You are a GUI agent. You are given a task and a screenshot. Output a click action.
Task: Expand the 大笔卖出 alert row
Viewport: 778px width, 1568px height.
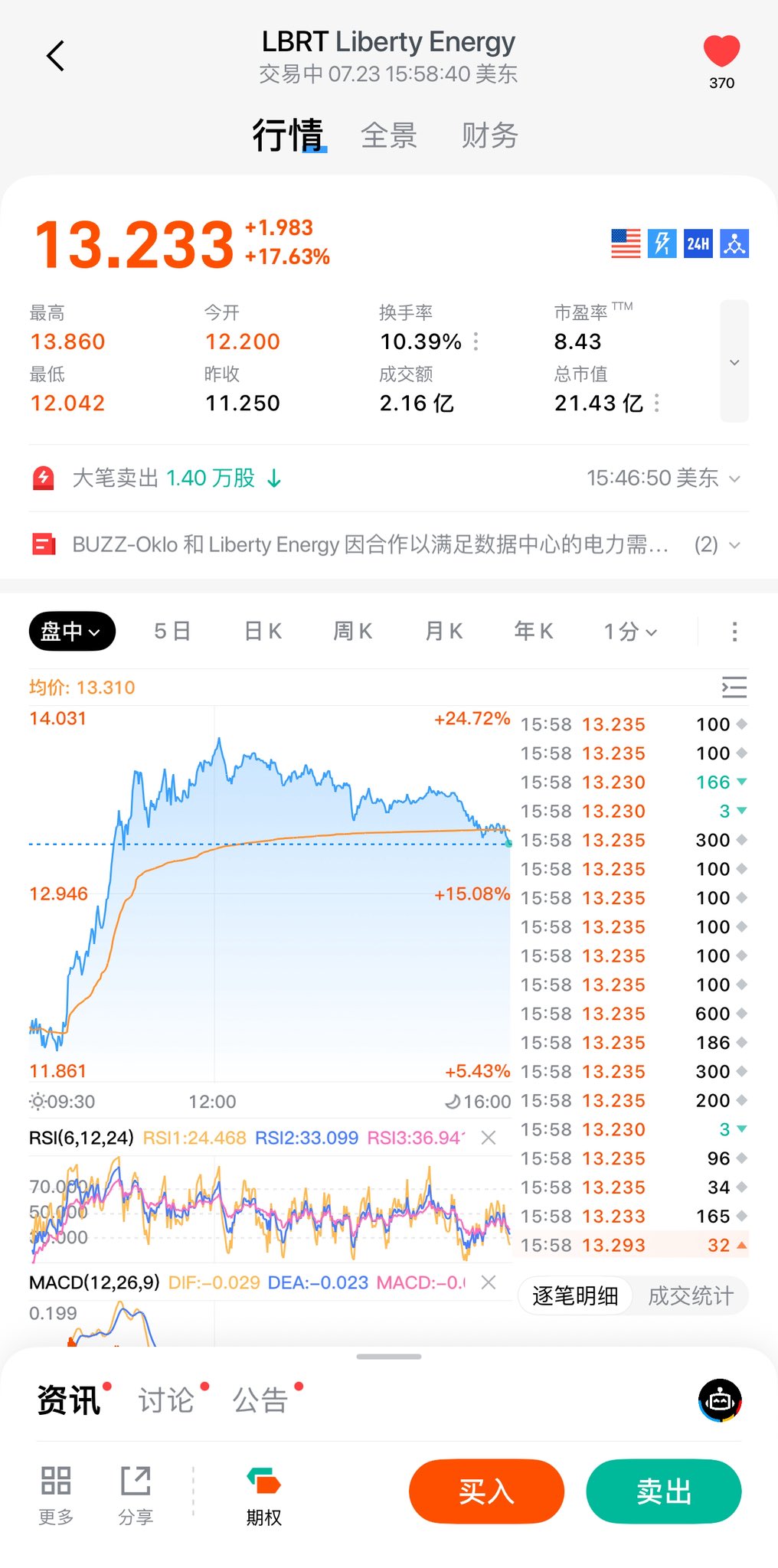pos(389,479)
